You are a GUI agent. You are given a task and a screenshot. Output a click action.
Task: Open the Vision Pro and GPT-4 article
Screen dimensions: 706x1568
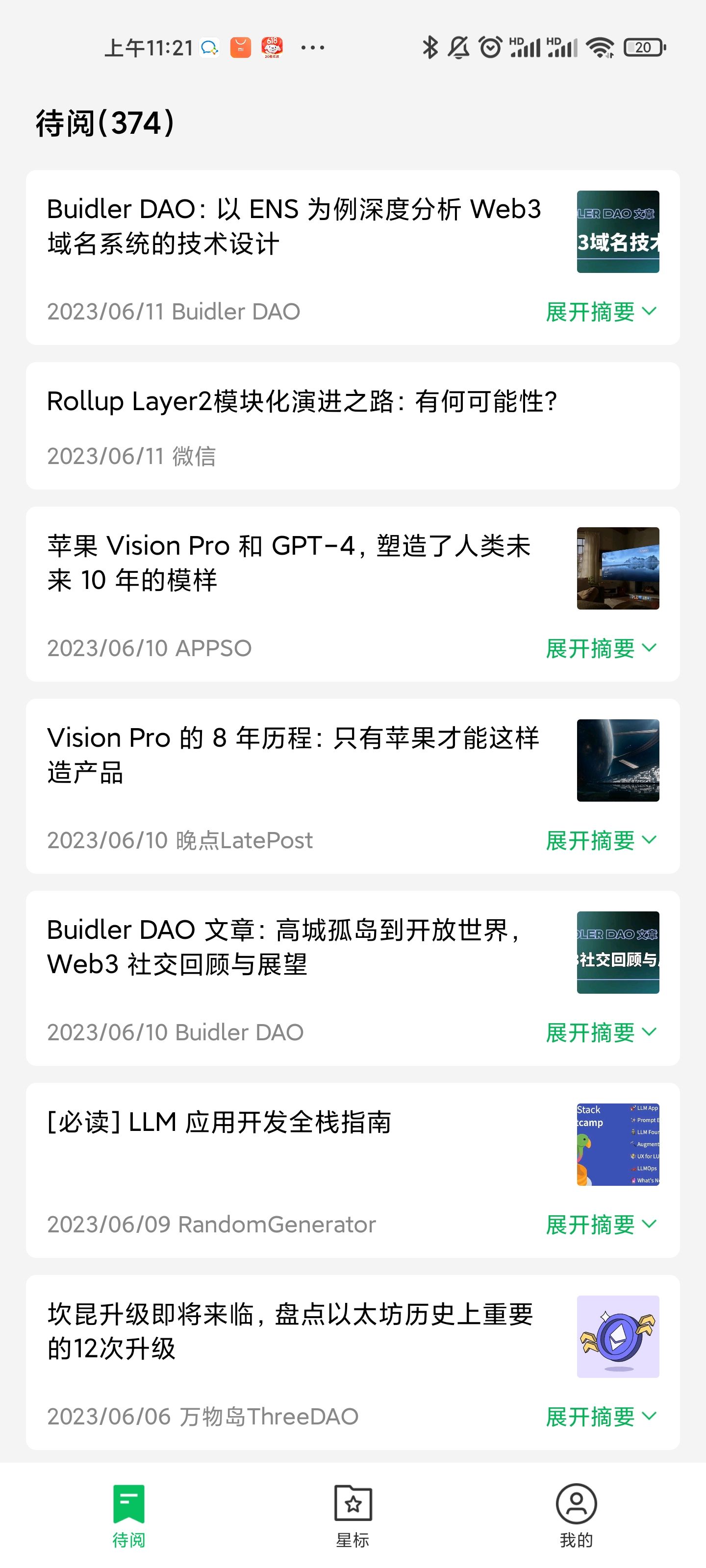click(x=289, y=563)
